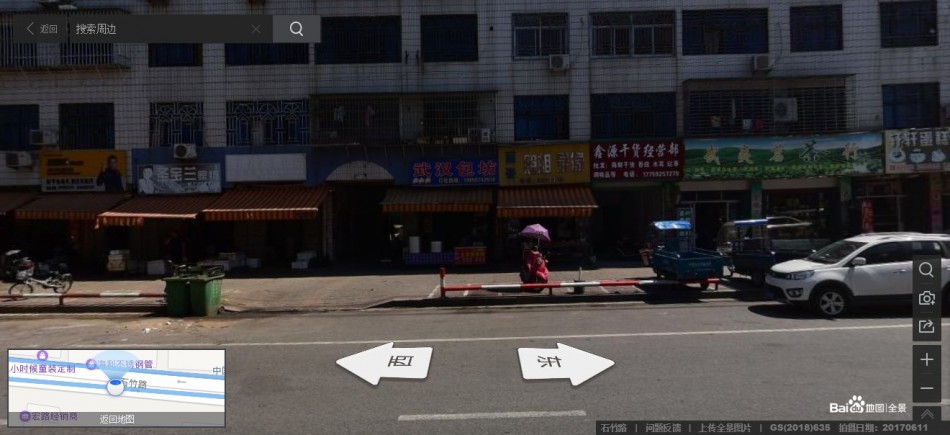Take a panorama snapshot with camera icon

pos(926,298)
